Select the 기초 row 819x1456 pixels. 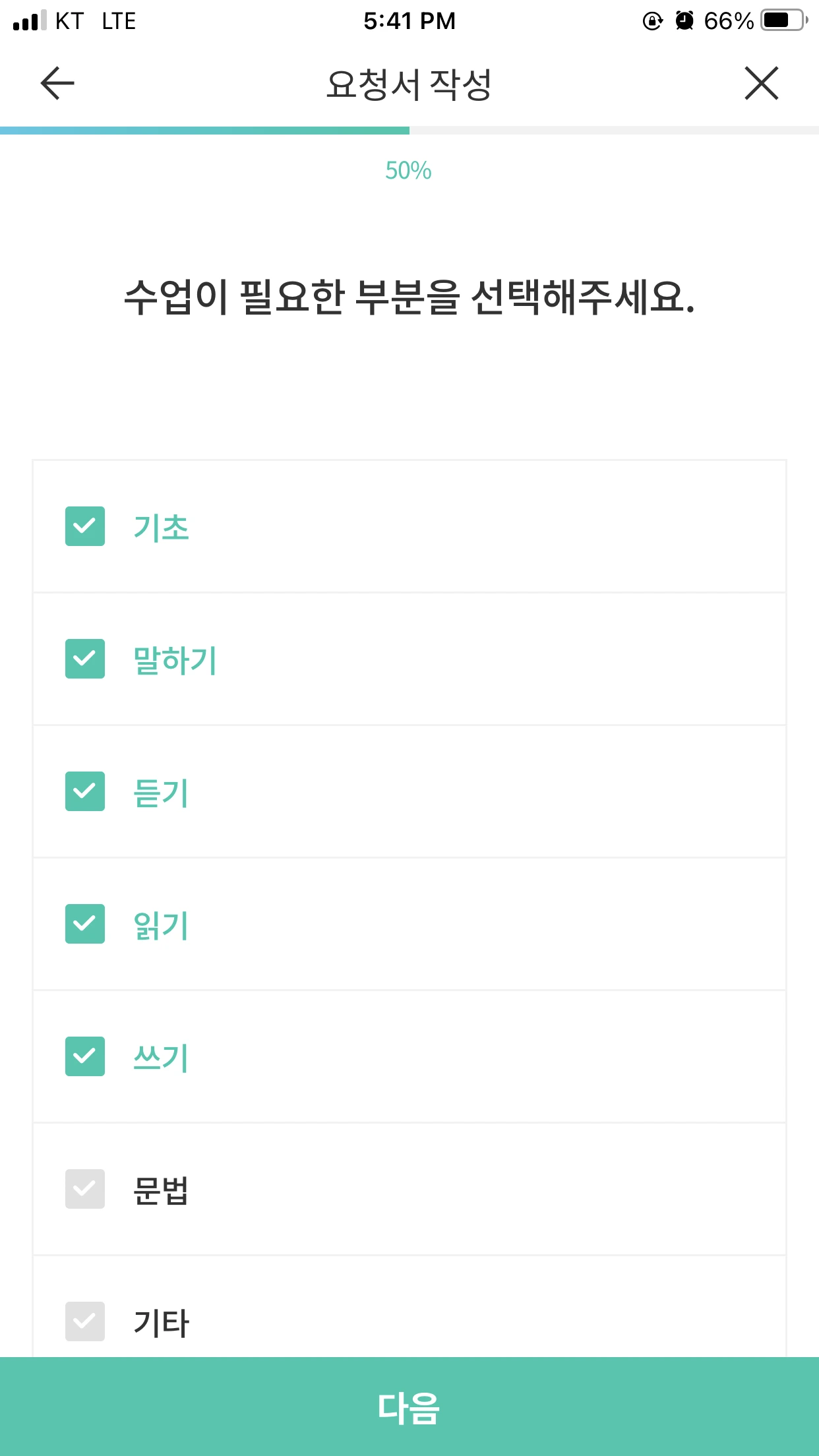409,527
